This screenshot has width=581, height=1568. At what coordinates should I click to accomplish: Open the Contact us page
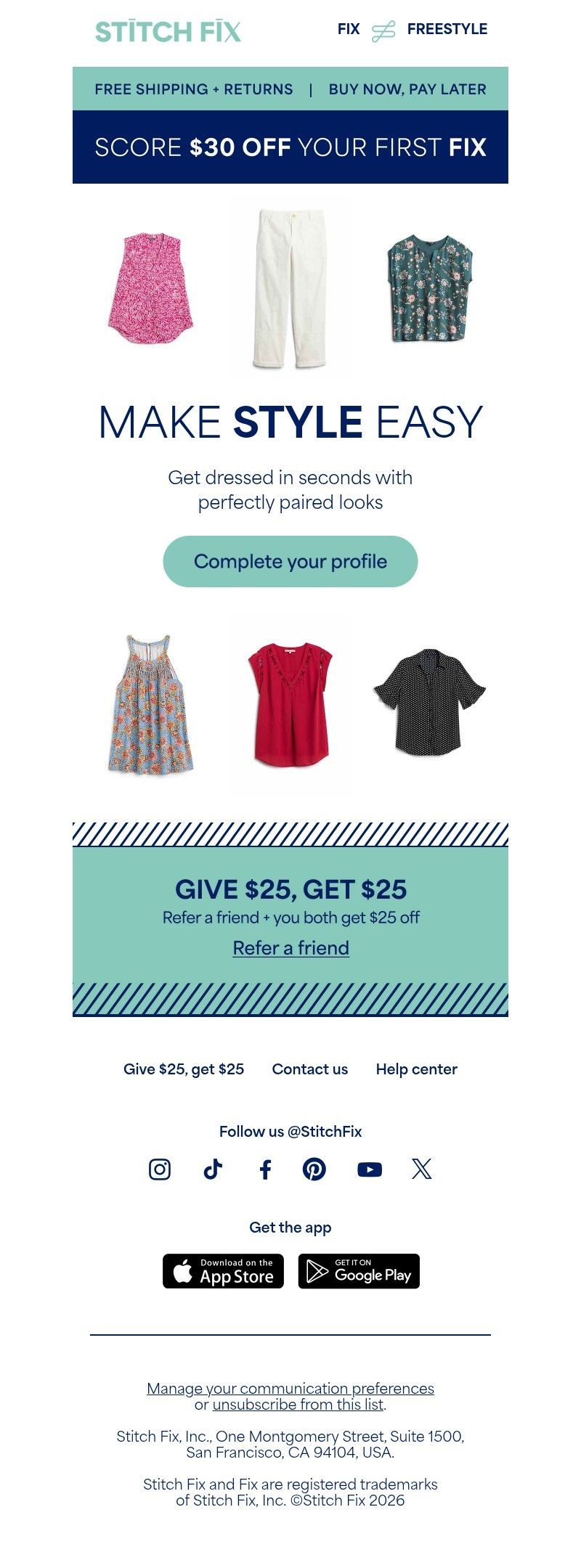309,1069
